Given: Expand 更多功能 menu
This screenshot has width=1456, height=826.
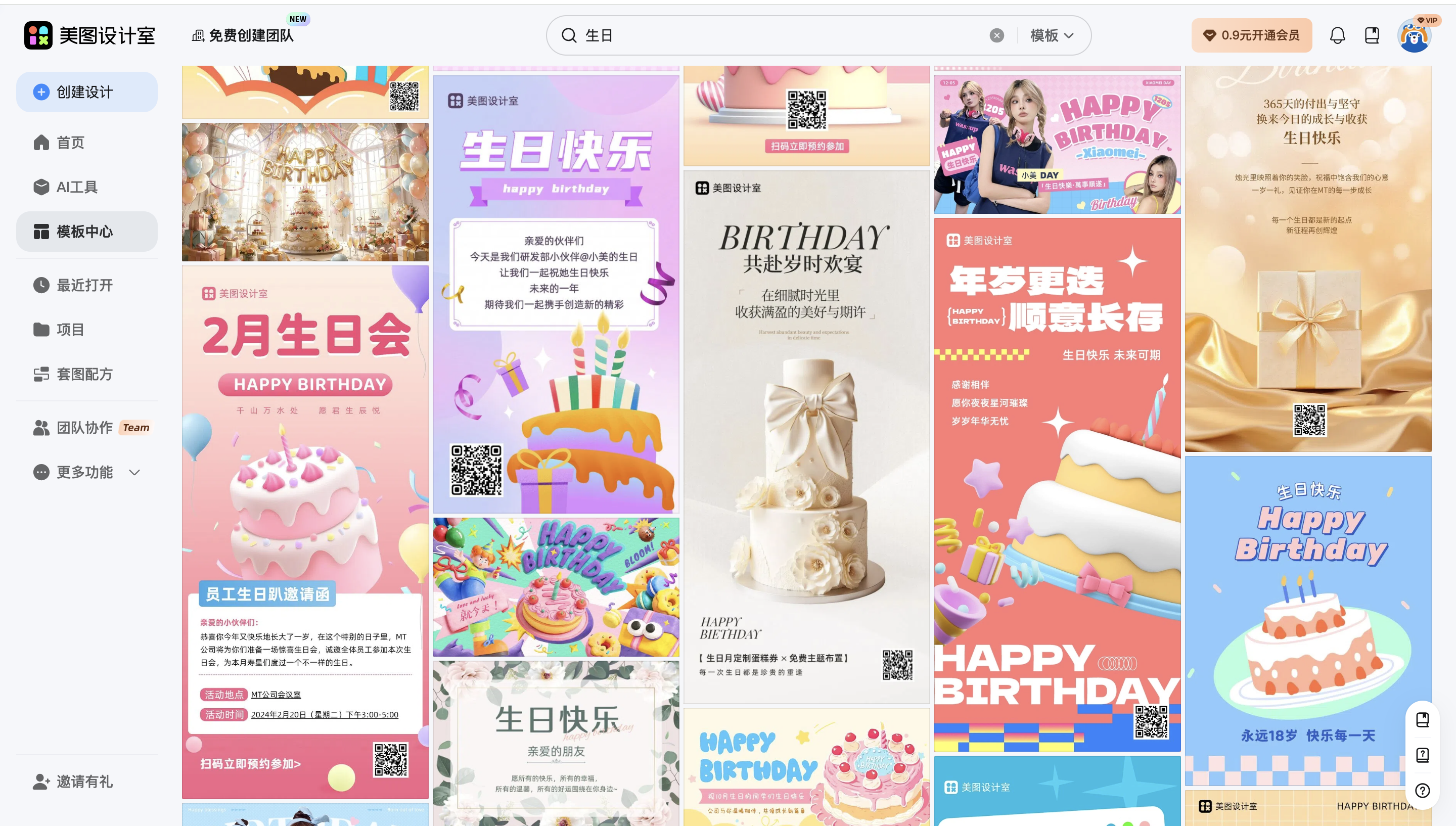Looking at the screenshot, I should click(x=85, y=472).
